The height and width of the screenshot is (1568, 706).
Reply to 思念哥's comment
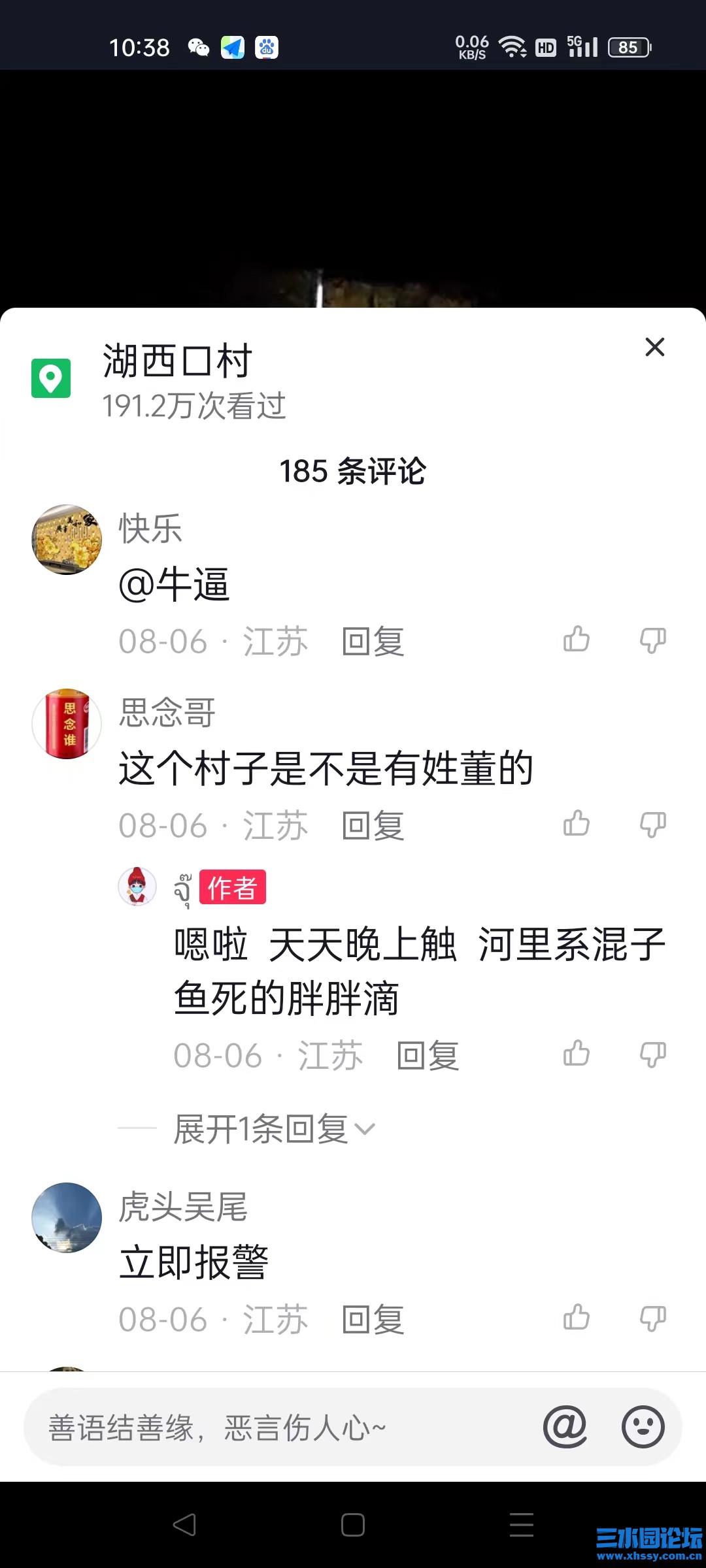[x=373, y=826]
